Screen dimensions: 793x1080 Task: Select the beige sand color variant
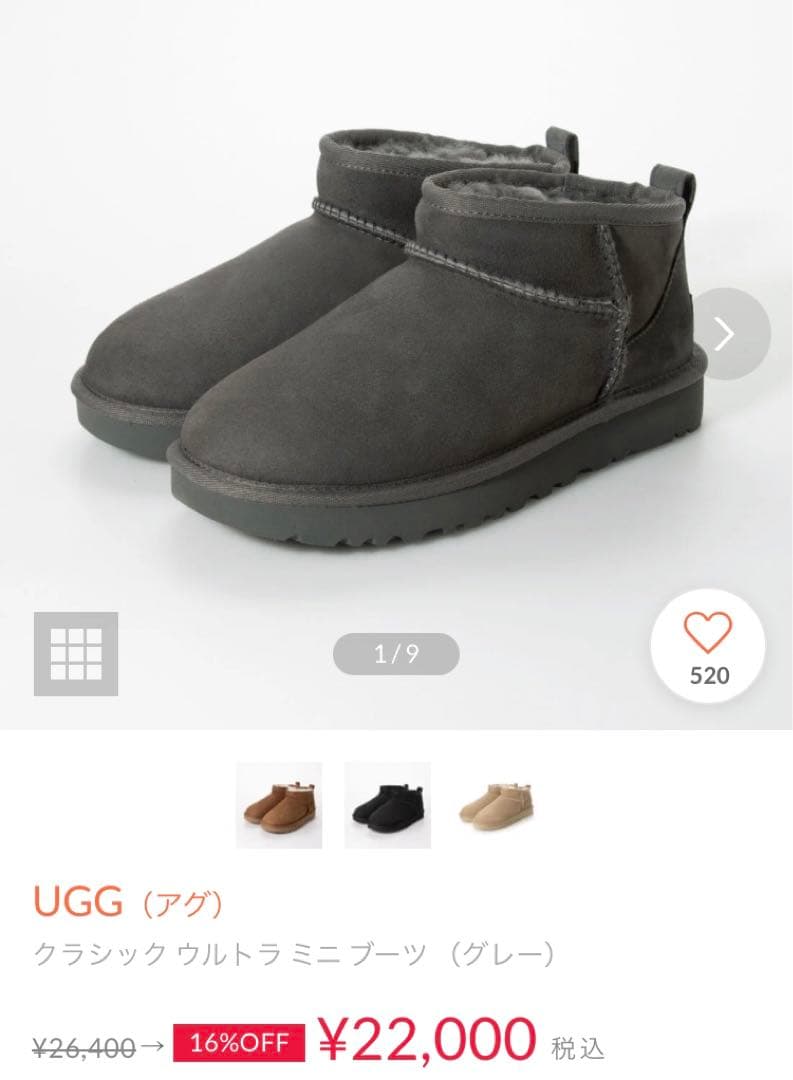[x=496, y=805]
